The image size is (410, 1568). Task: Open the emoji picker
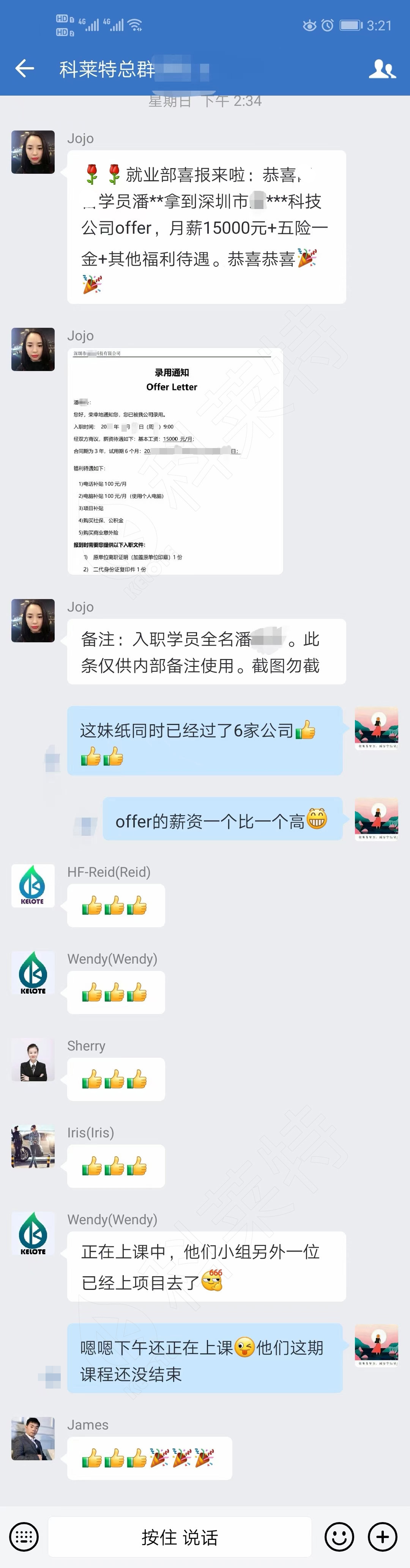[x=339, y=1537]
